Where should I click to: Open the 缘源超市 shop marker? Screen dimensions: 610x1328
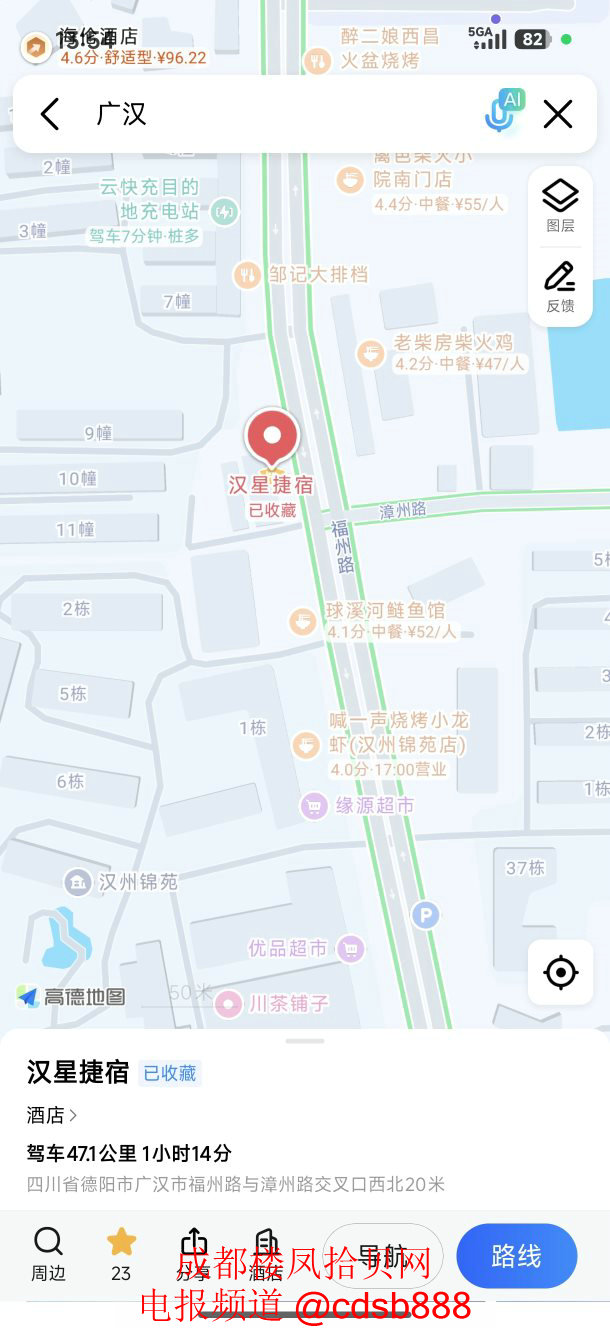pos(314,805)
